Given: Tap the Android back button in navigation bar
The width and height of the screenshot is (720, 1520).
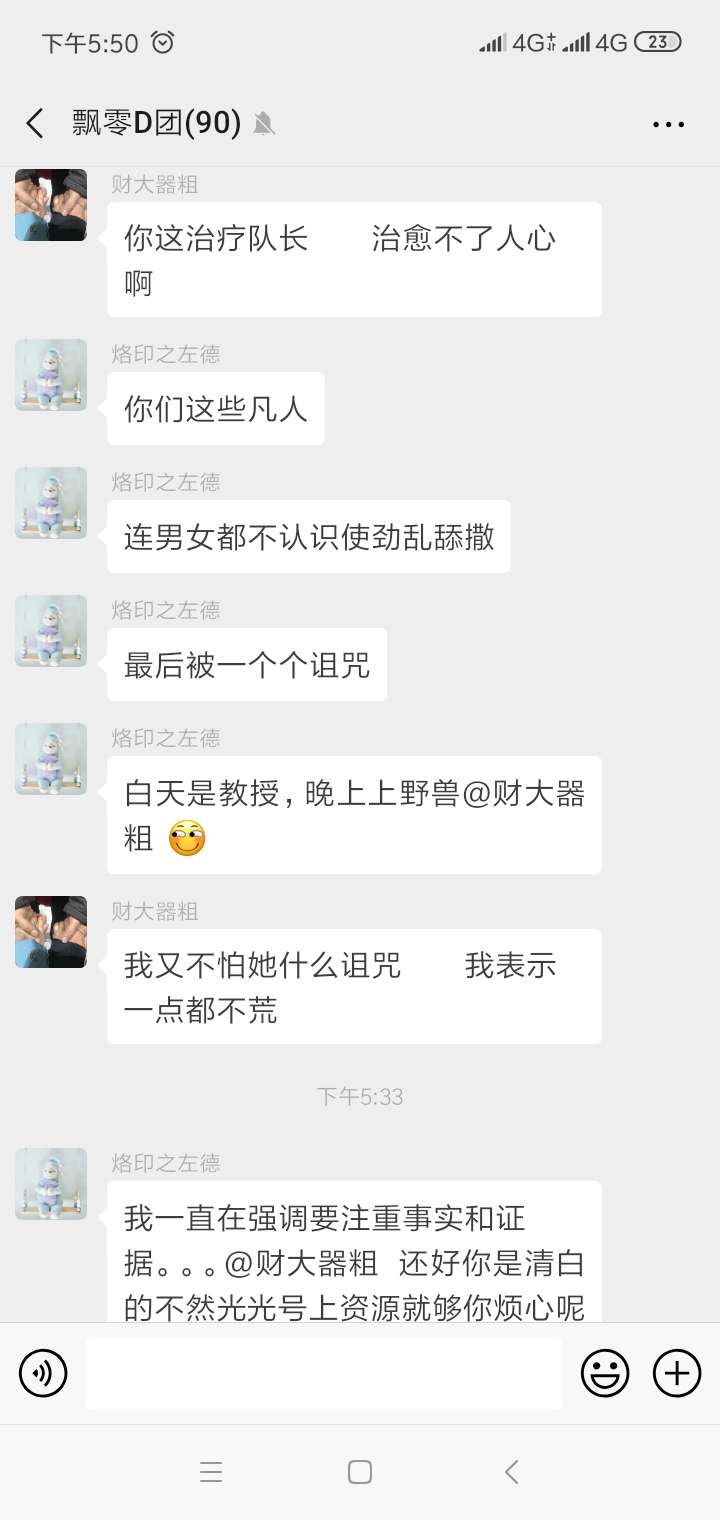Looking at the screenshot, I should [x=511, y=1471].
